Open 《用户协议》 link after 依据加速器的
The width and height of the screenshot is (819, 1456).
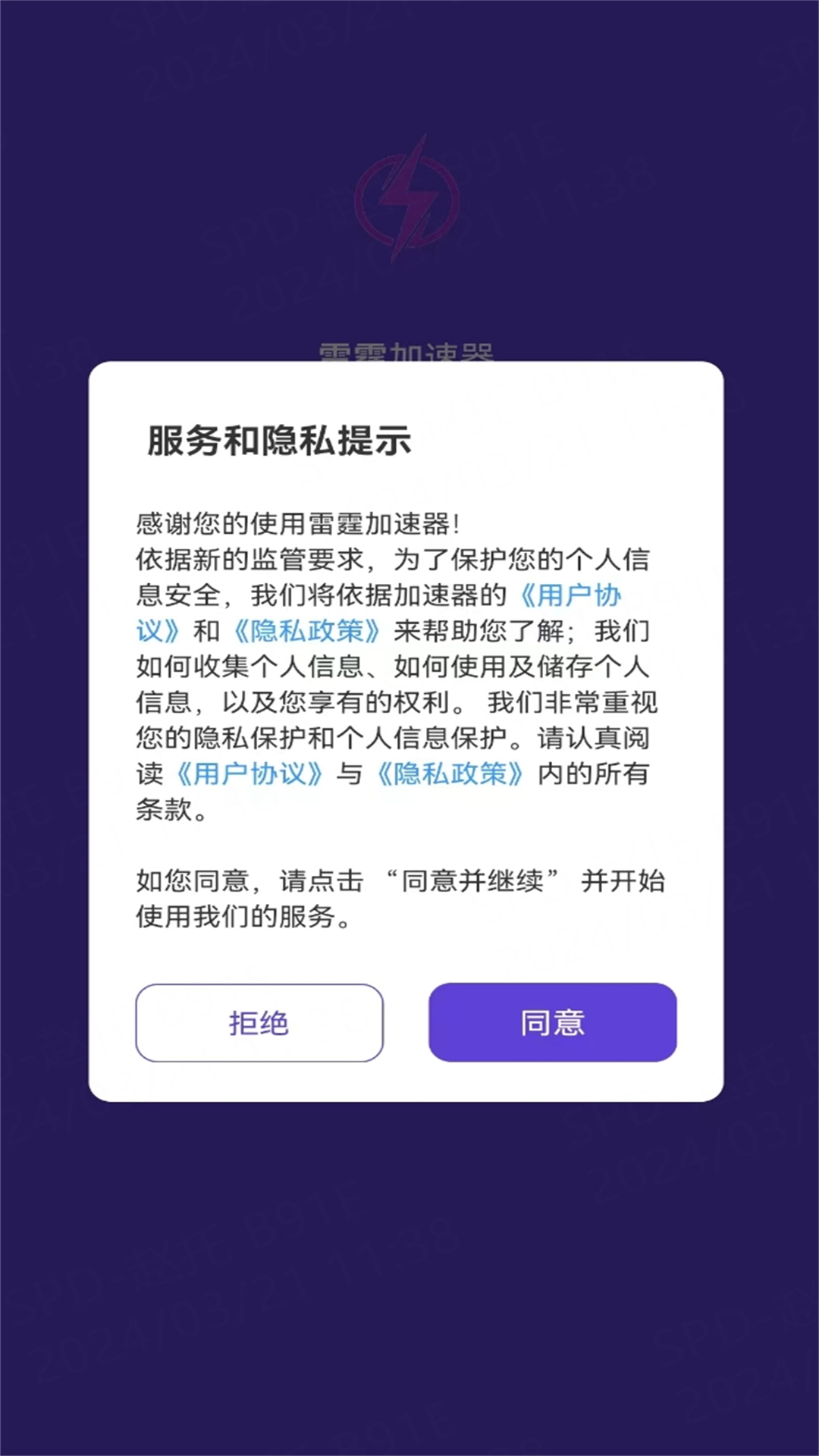click(x=570, y=595)
